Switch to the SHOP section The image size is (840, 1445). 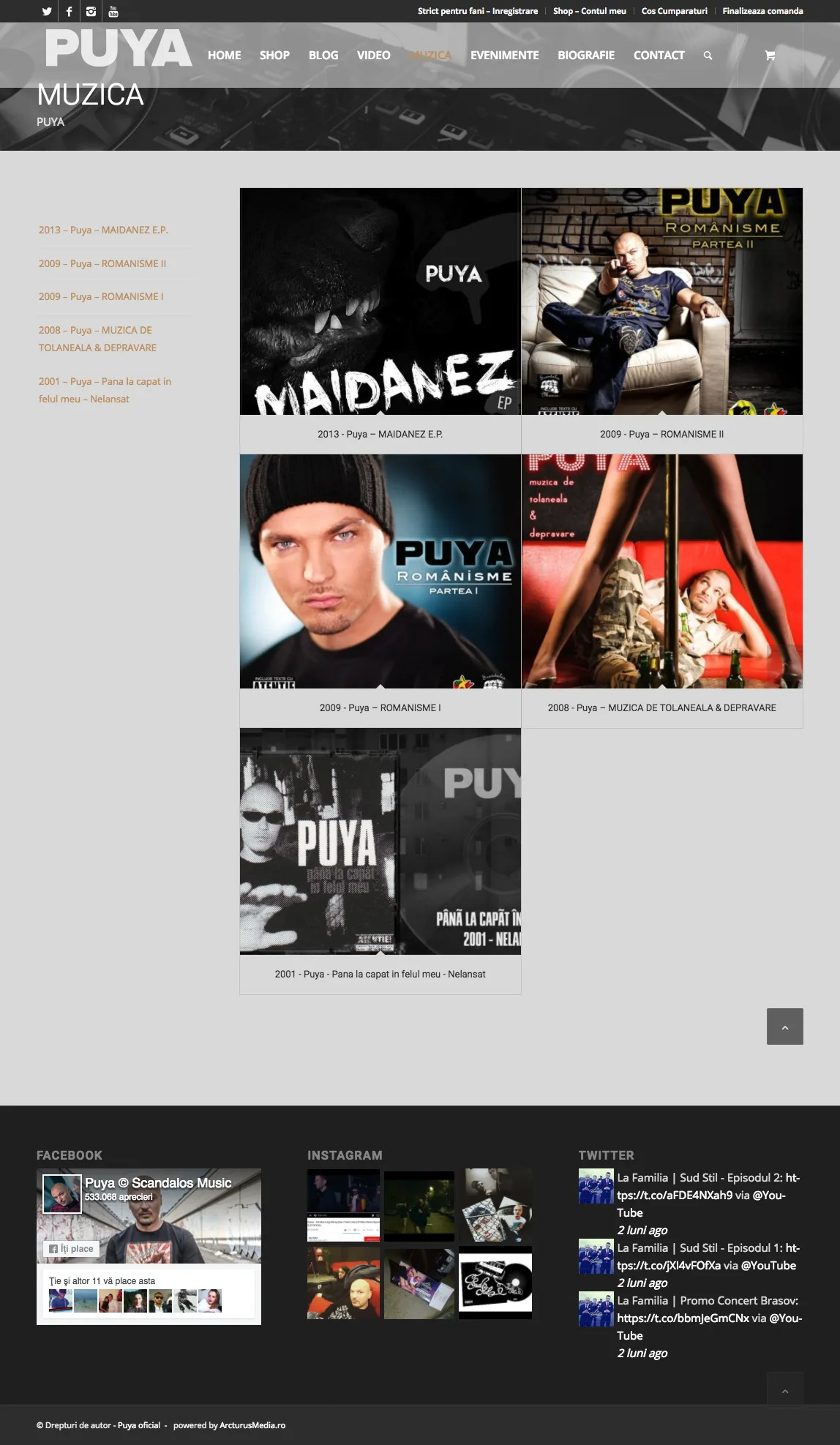coord(274,56)
